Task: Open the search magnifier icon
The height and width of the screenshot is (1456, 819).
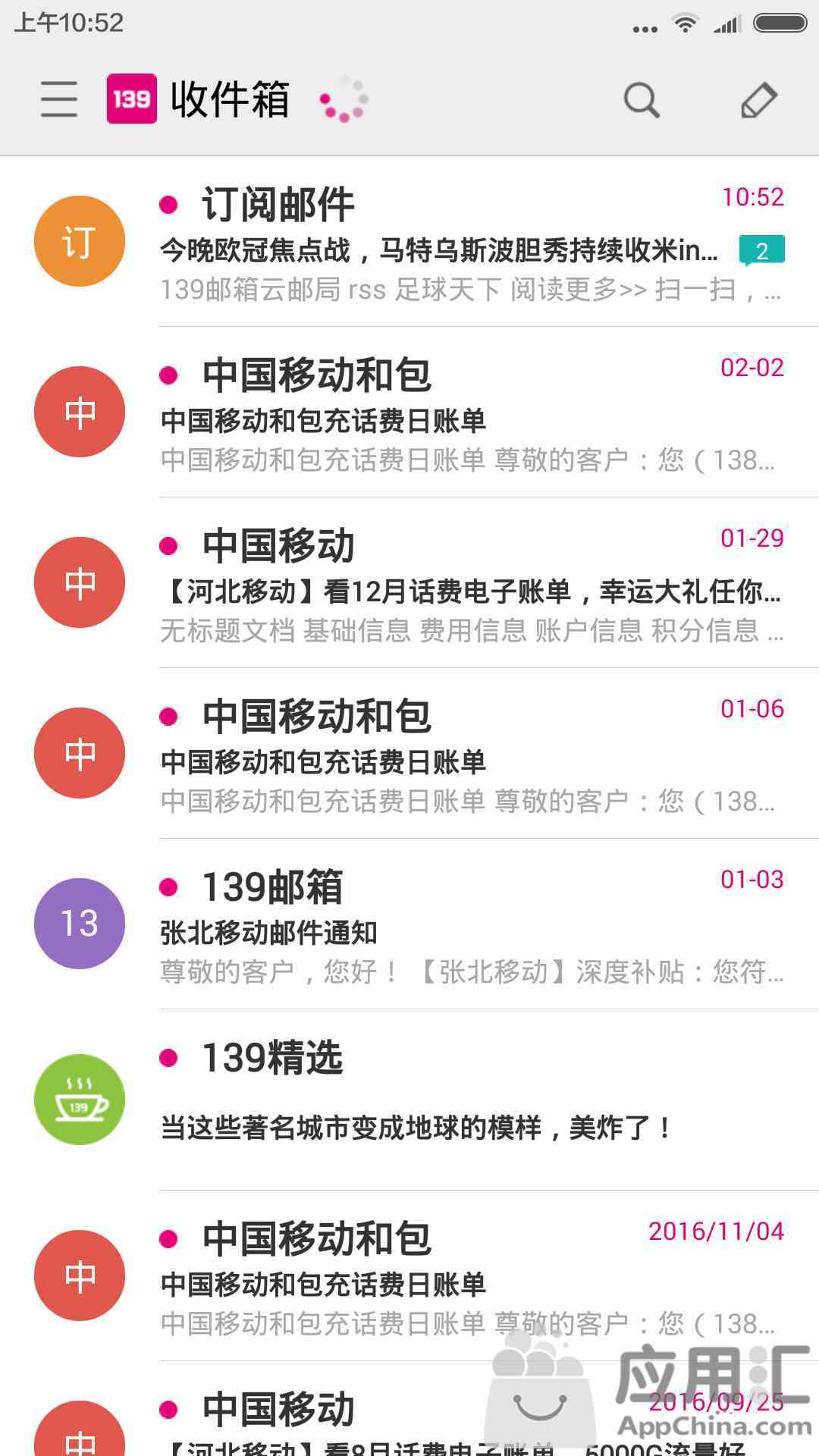Action: point(642,100)
